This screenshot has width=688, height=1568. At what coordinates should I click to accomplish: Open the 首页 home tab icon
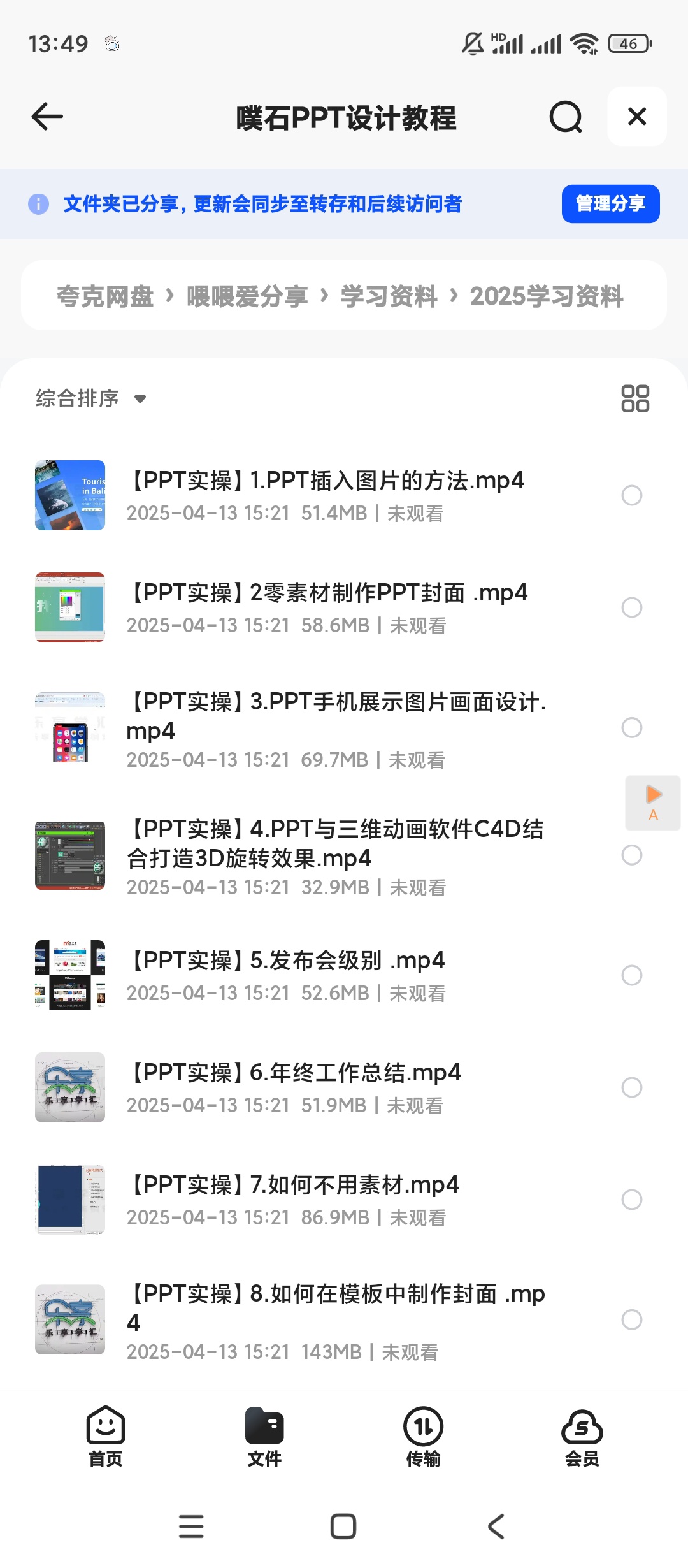[x=104, y=1434]
